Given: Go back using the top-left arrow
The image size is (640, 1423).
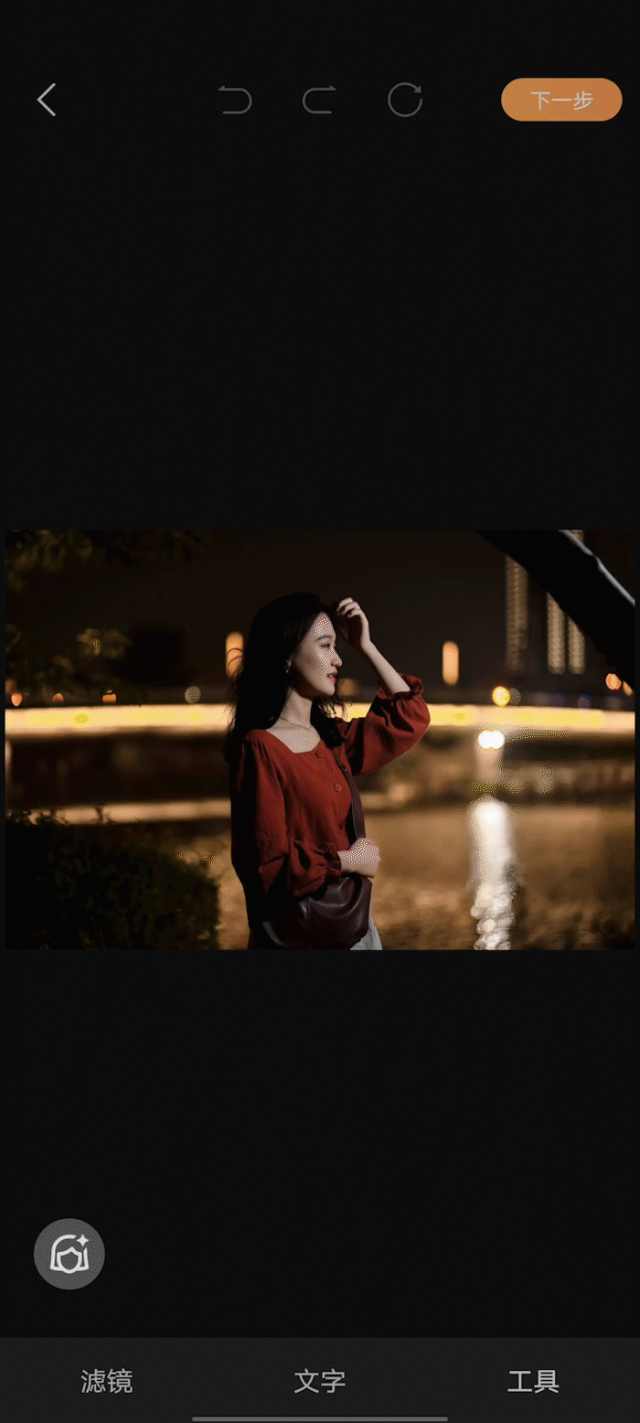Looking at the screenshot, I should pyautogui.click(x=46, y=100).
